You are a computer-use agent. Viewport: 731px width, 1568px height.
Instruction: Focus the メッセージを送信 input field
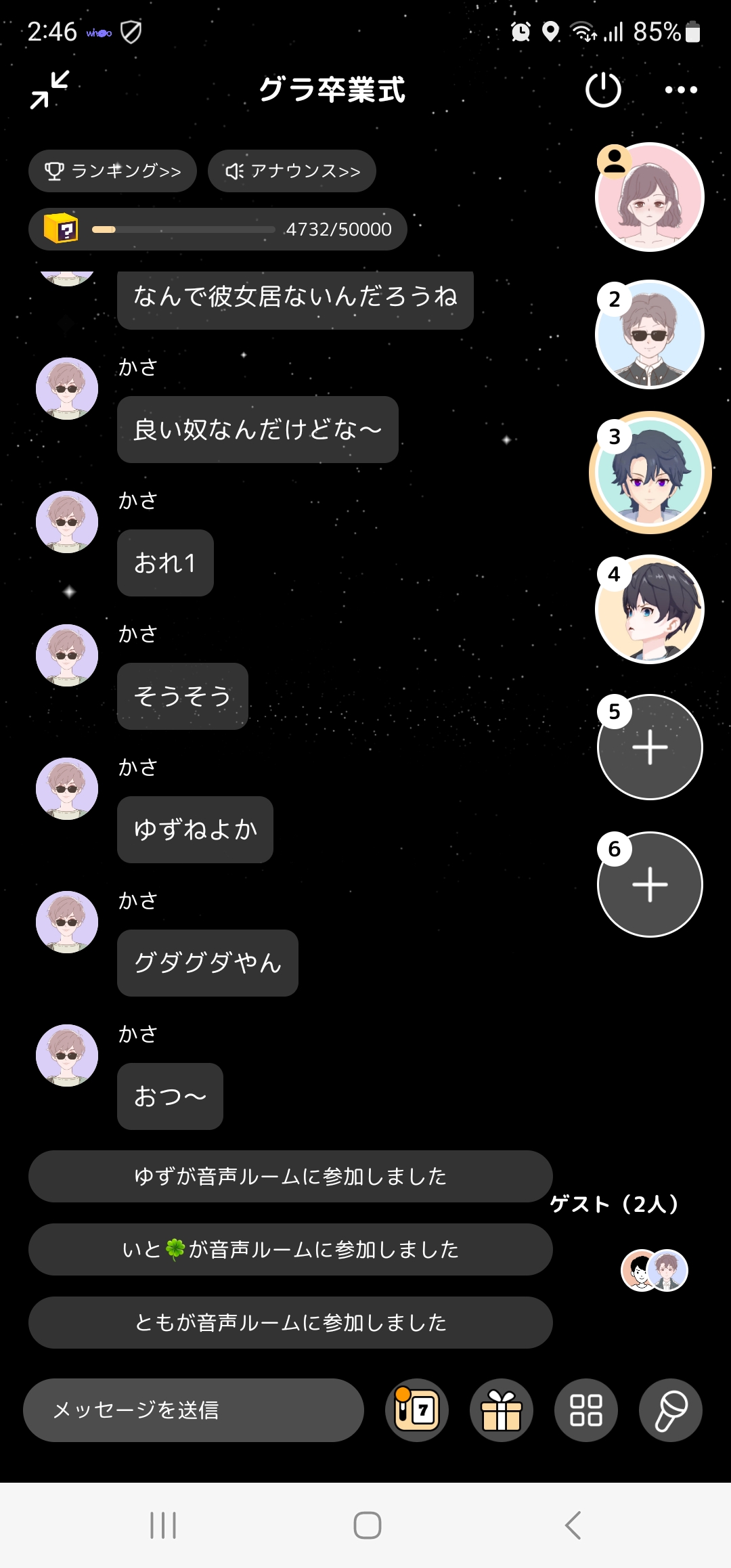[194, 1410]
